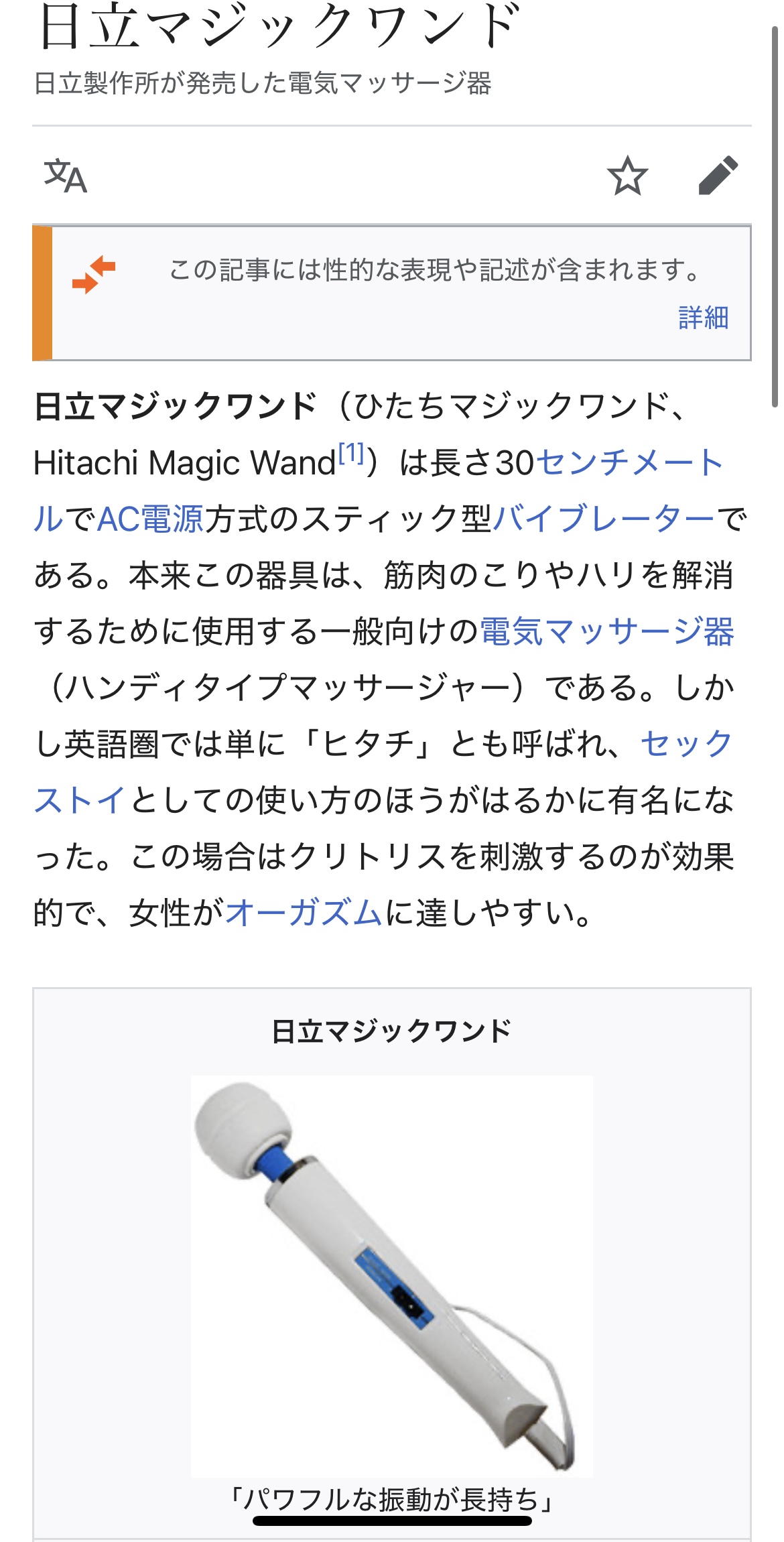Enlarge the infobox product image

(391, 1275)
